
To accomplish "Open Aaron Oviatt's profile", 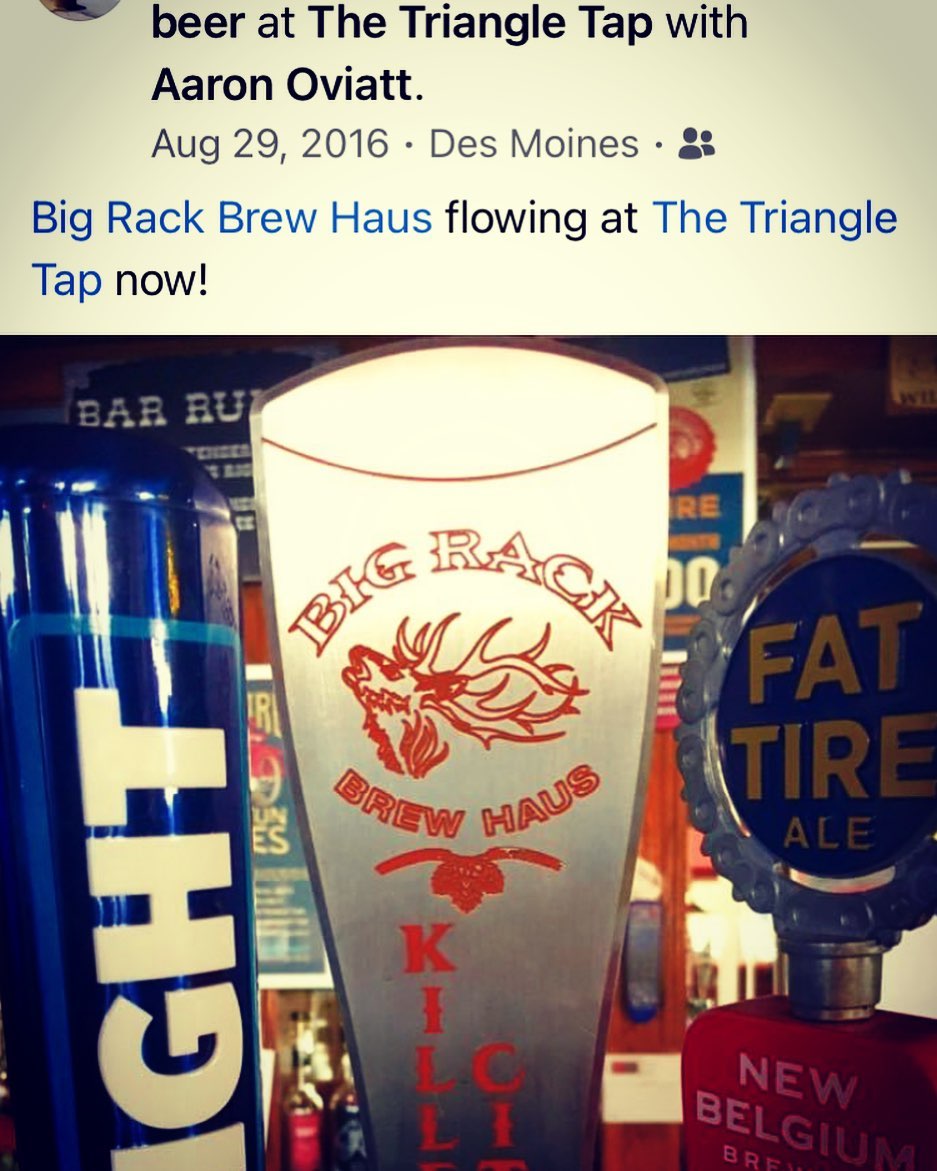I will pyautogui.click(x=281, y=86).
